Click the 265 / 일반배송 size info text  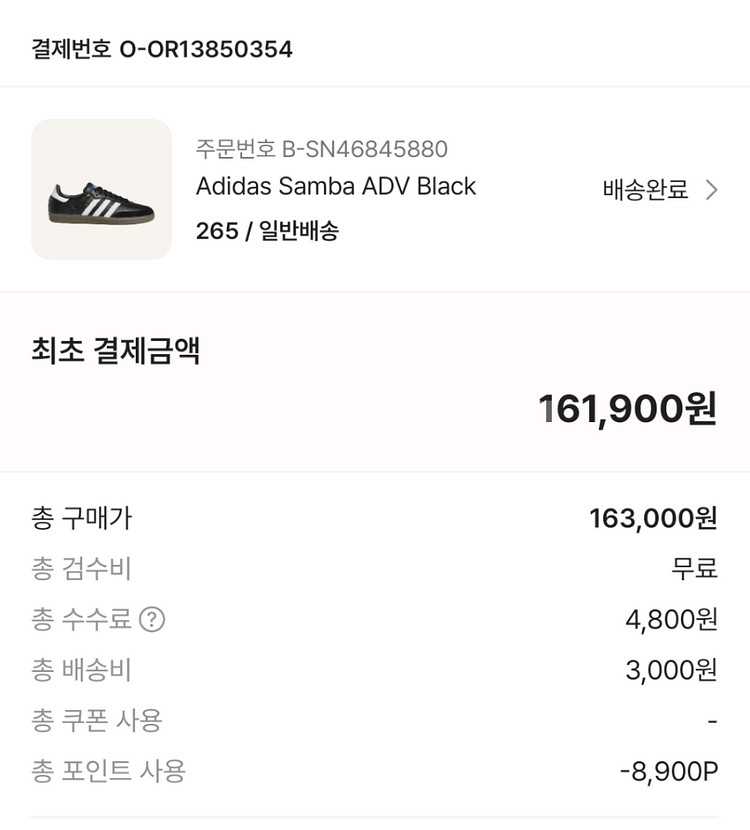click(270, 228)
